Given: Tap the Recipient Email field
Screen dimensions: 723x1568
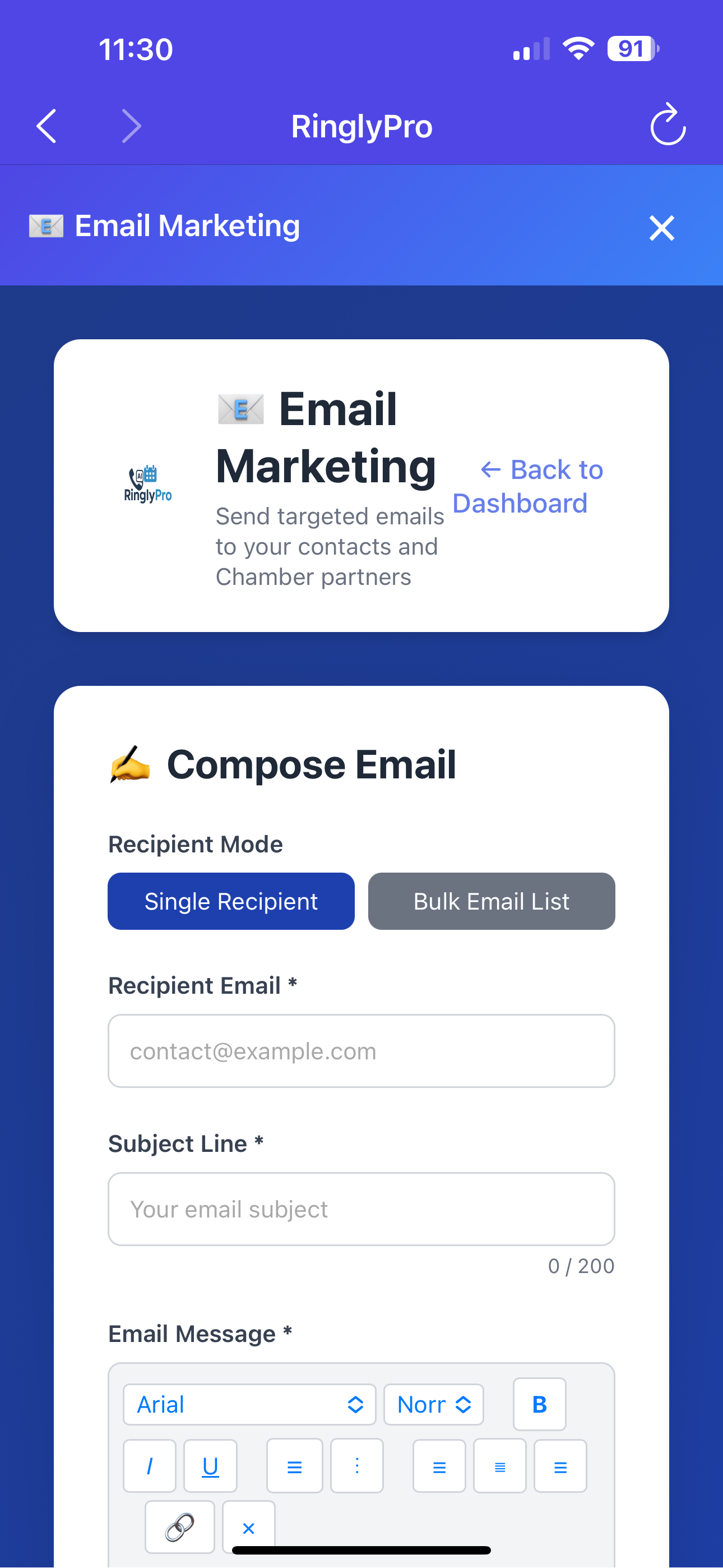Looking at the screenshot, I should point(361,1050).
